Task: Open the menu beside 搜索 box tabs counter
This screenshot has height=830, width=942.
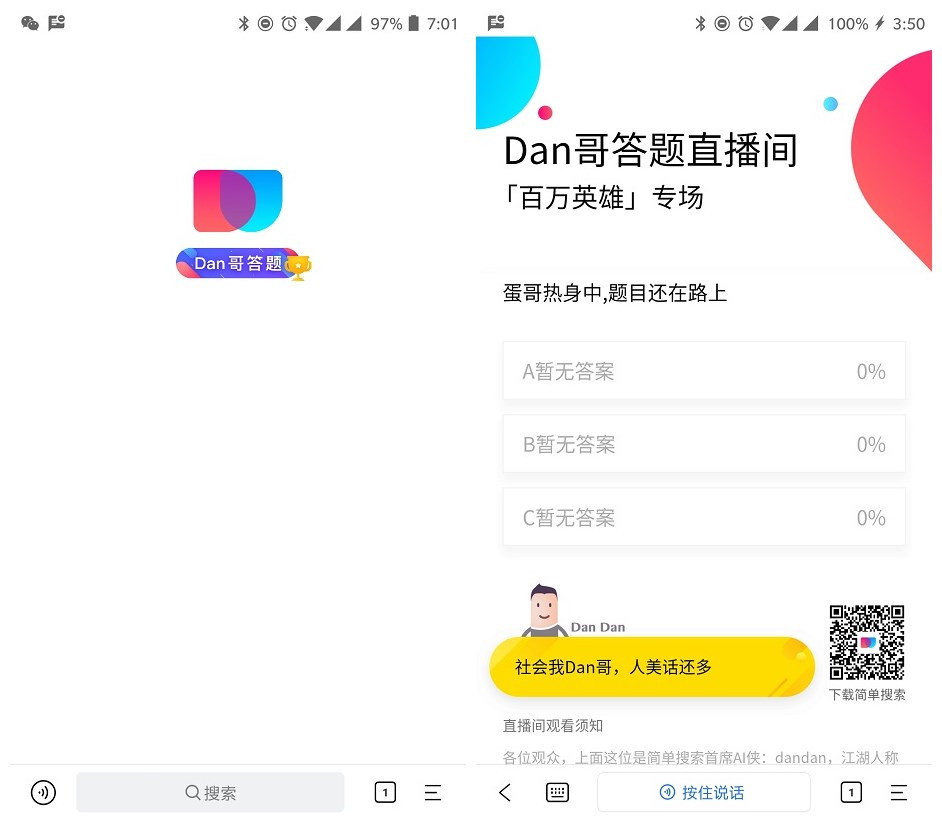Action: (x=433, y=793)
